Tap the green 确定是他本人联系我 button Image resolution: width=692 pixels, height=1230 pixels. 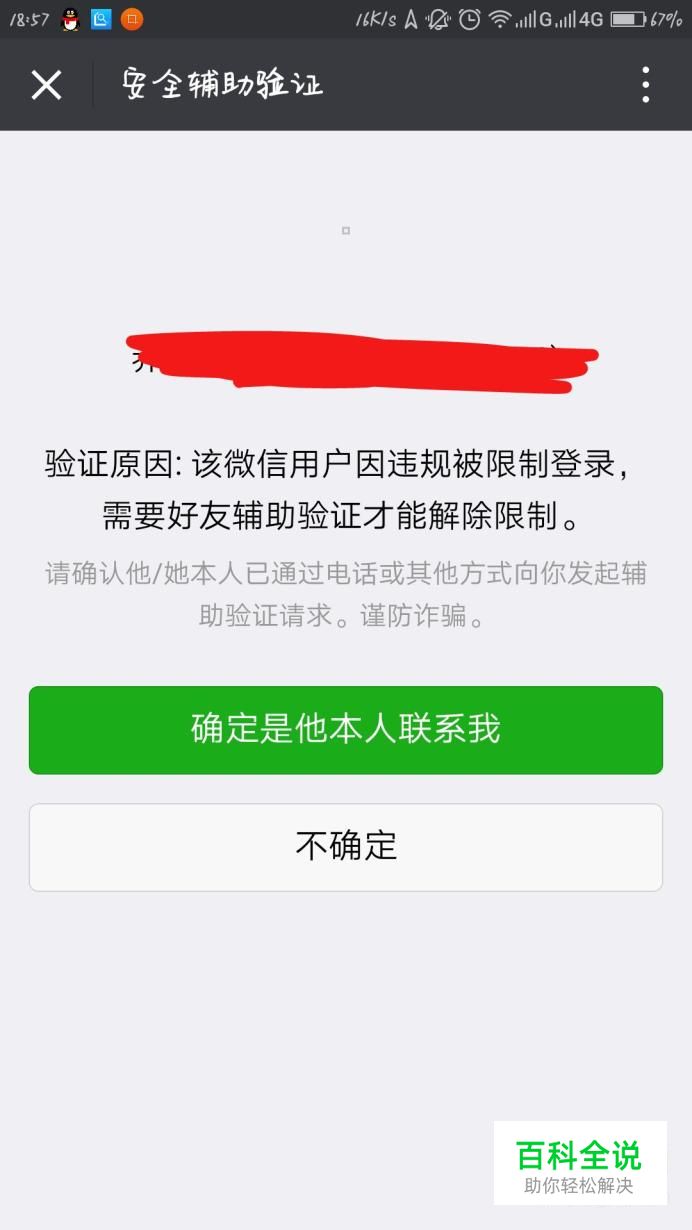point(346,730)
